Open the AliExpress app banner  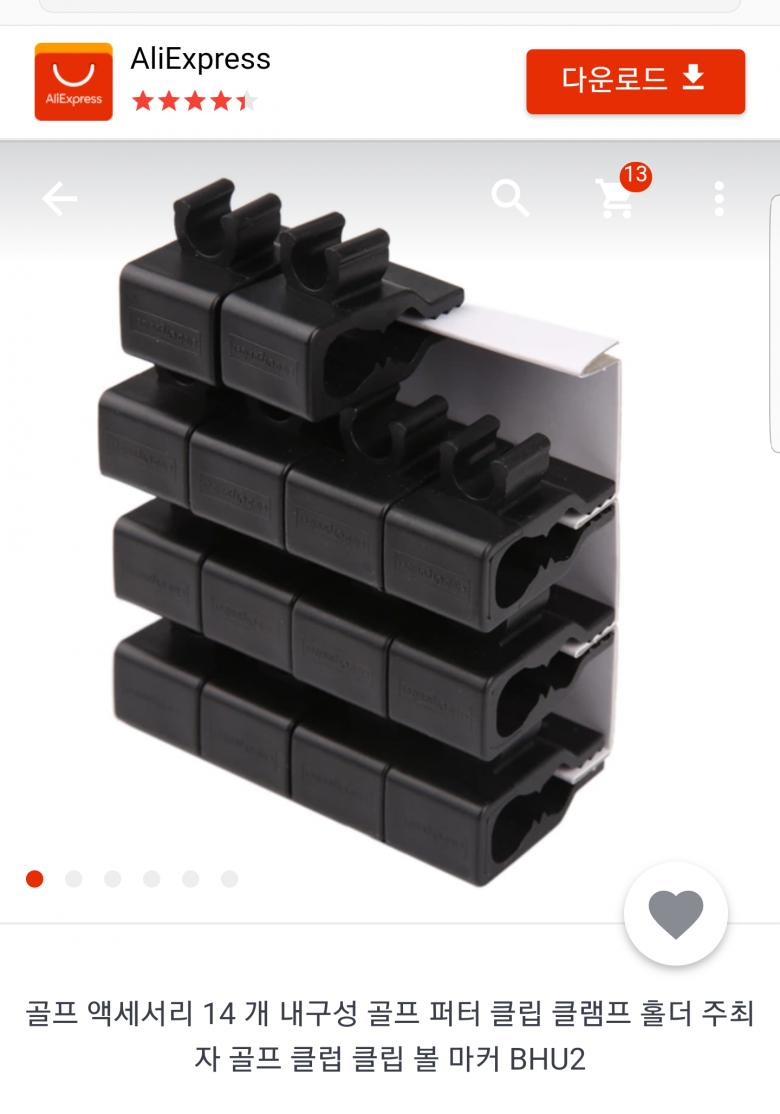(200, 80)
